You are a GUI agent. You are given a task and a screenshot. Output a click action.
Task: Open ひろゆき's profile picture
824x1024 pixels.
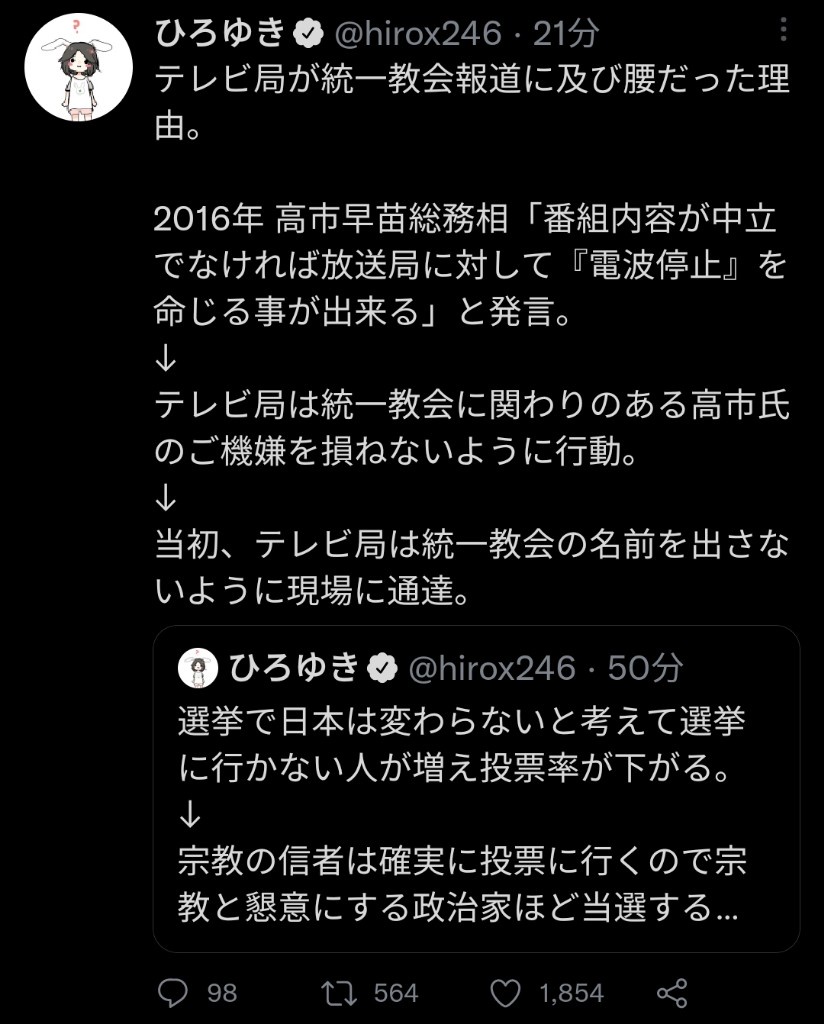78,68
